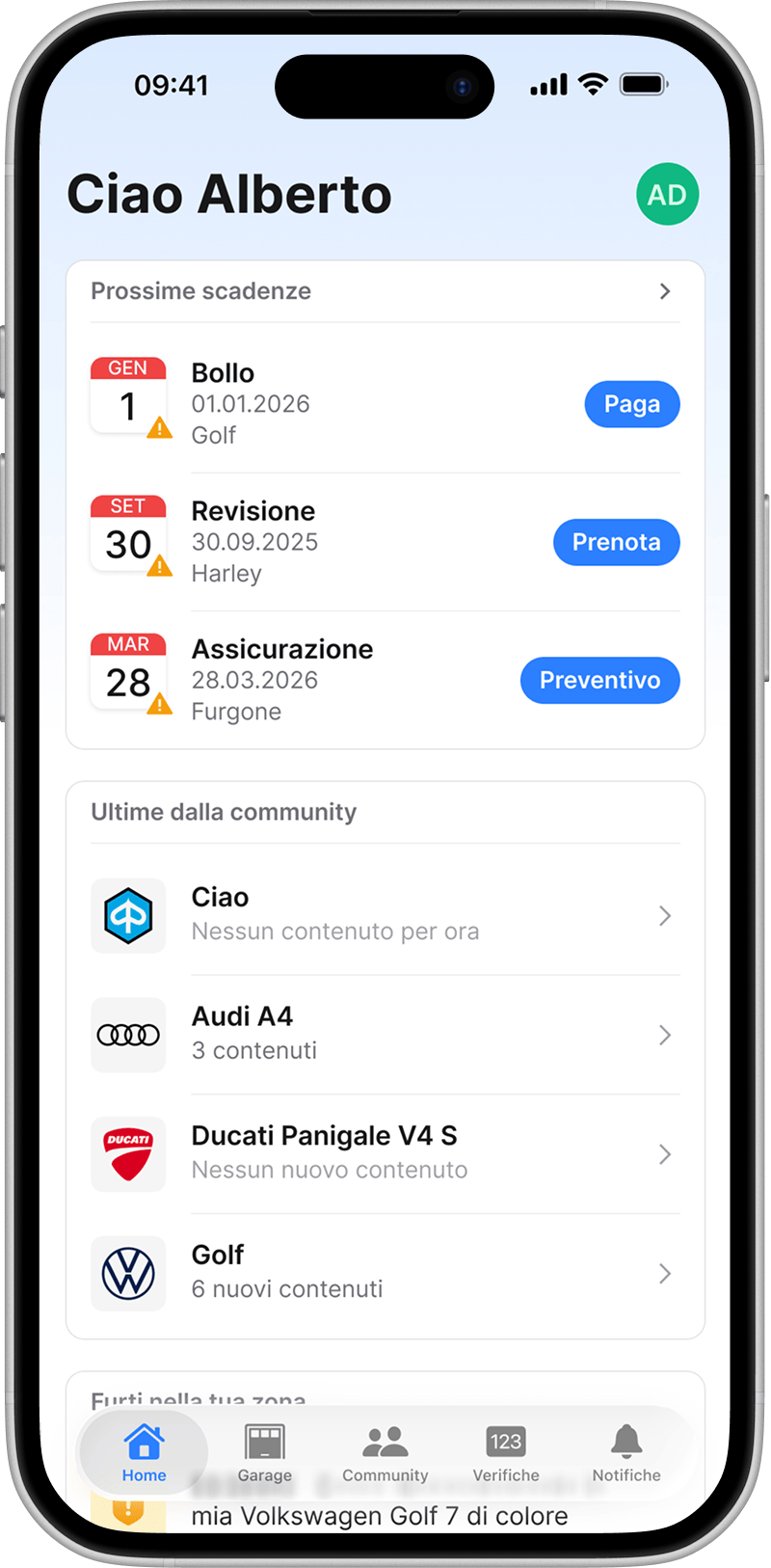Screen dimensions: 771x1568
Task: Tap the Piaggio brand logo
Action: (128, 915)
